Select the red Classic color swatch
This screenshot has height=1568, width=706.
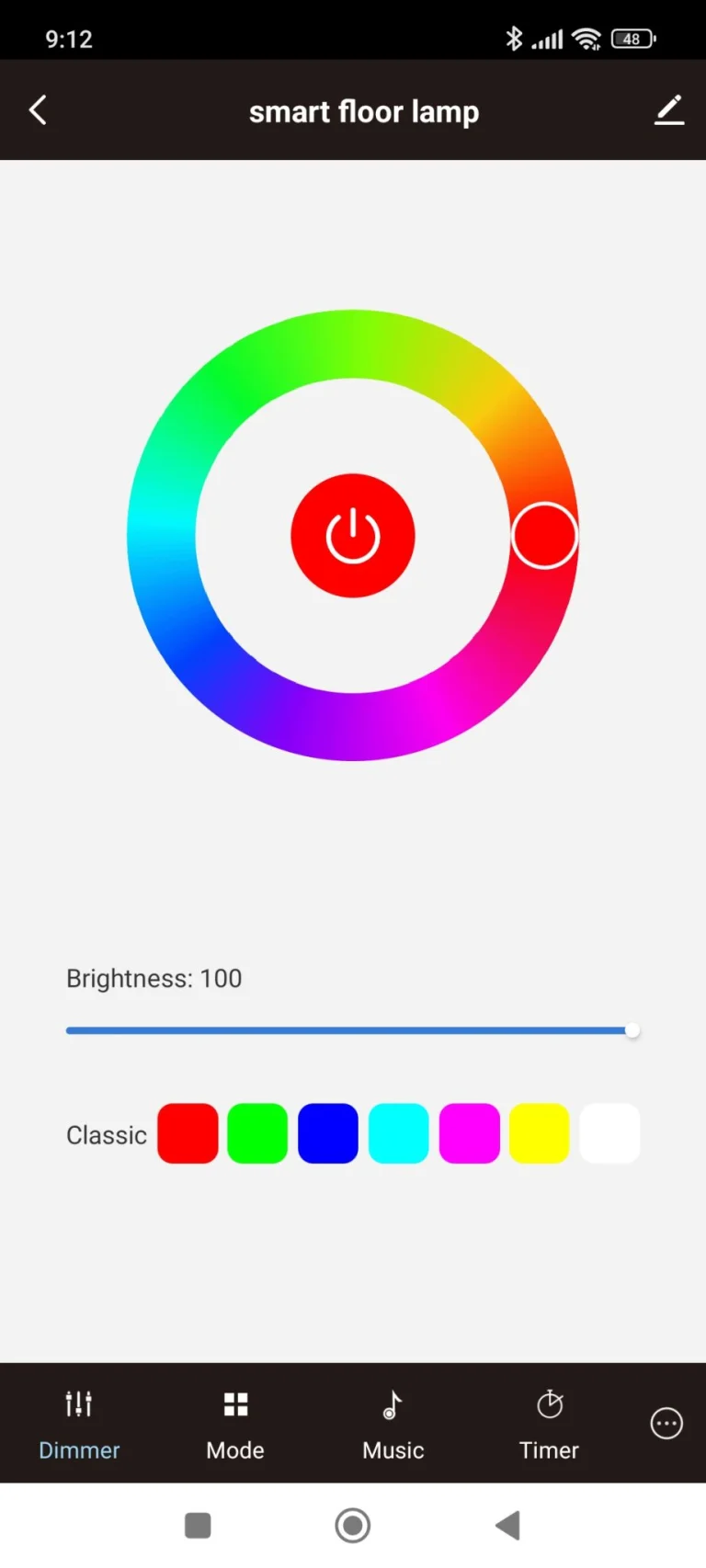point(188,1133)
